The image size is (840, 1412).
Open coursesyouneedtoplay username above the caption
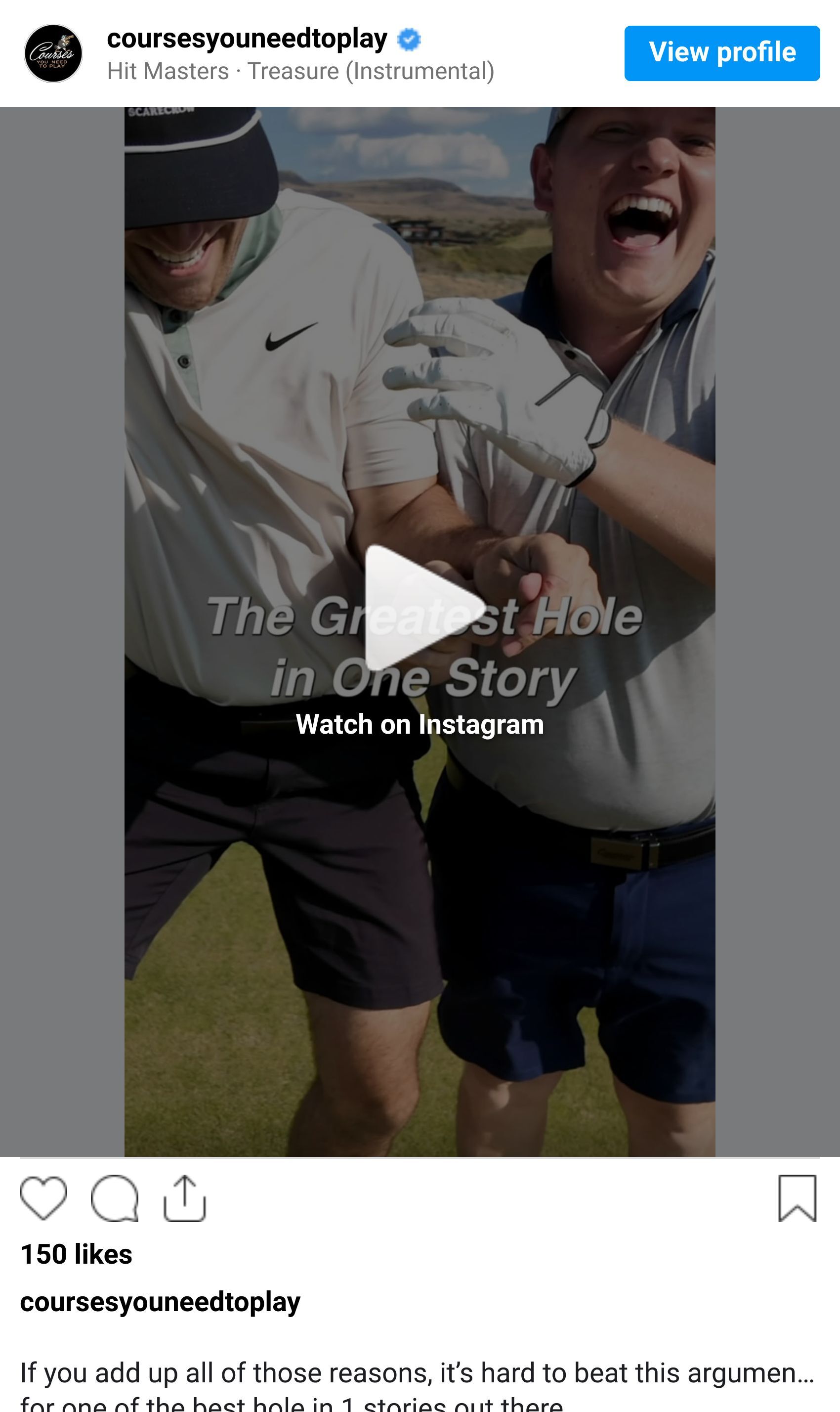pos(160,1302)
